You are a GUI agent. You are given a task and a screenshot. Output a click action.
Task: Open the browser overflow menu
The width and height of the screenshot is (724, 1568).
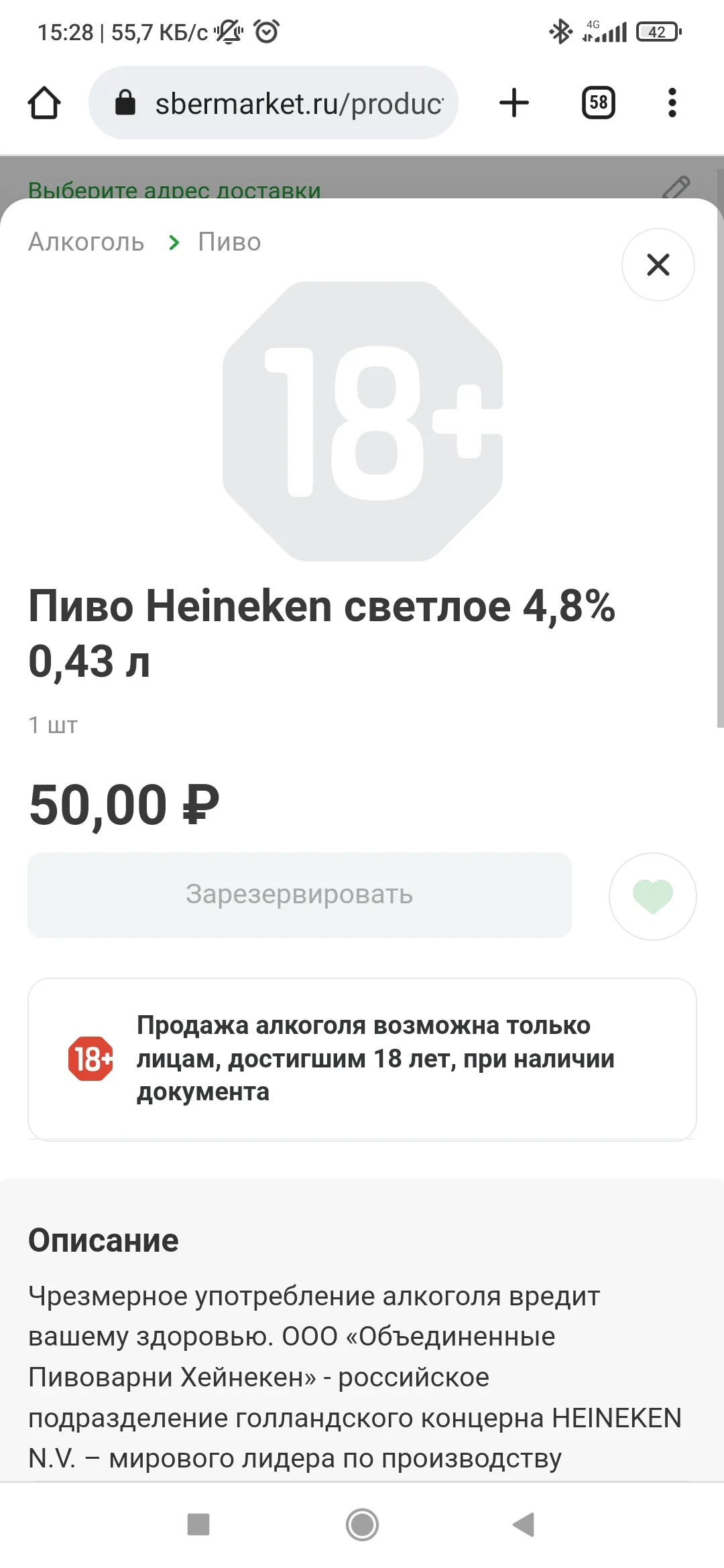coord(672,103)
